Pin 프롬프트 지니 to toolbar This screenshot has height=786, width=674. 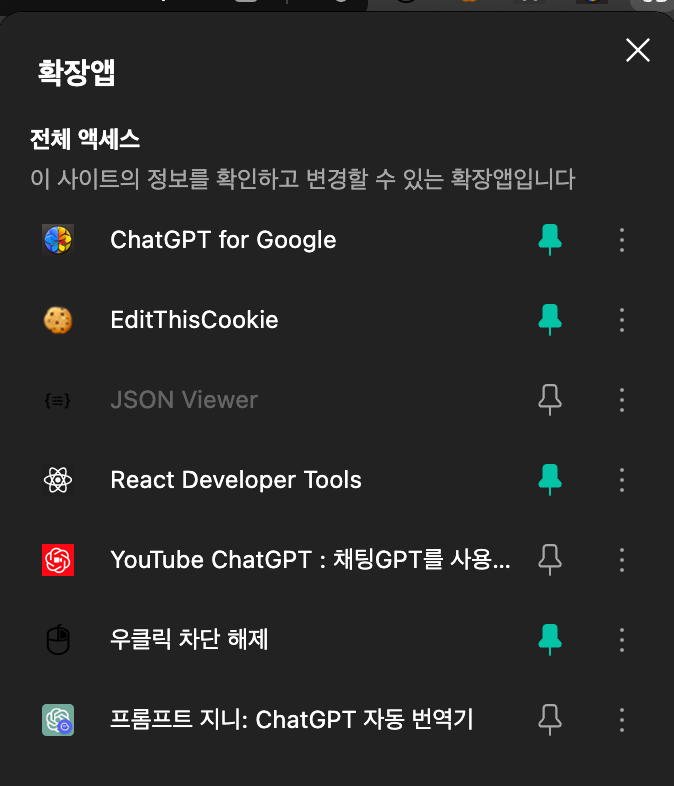[549, 720]
